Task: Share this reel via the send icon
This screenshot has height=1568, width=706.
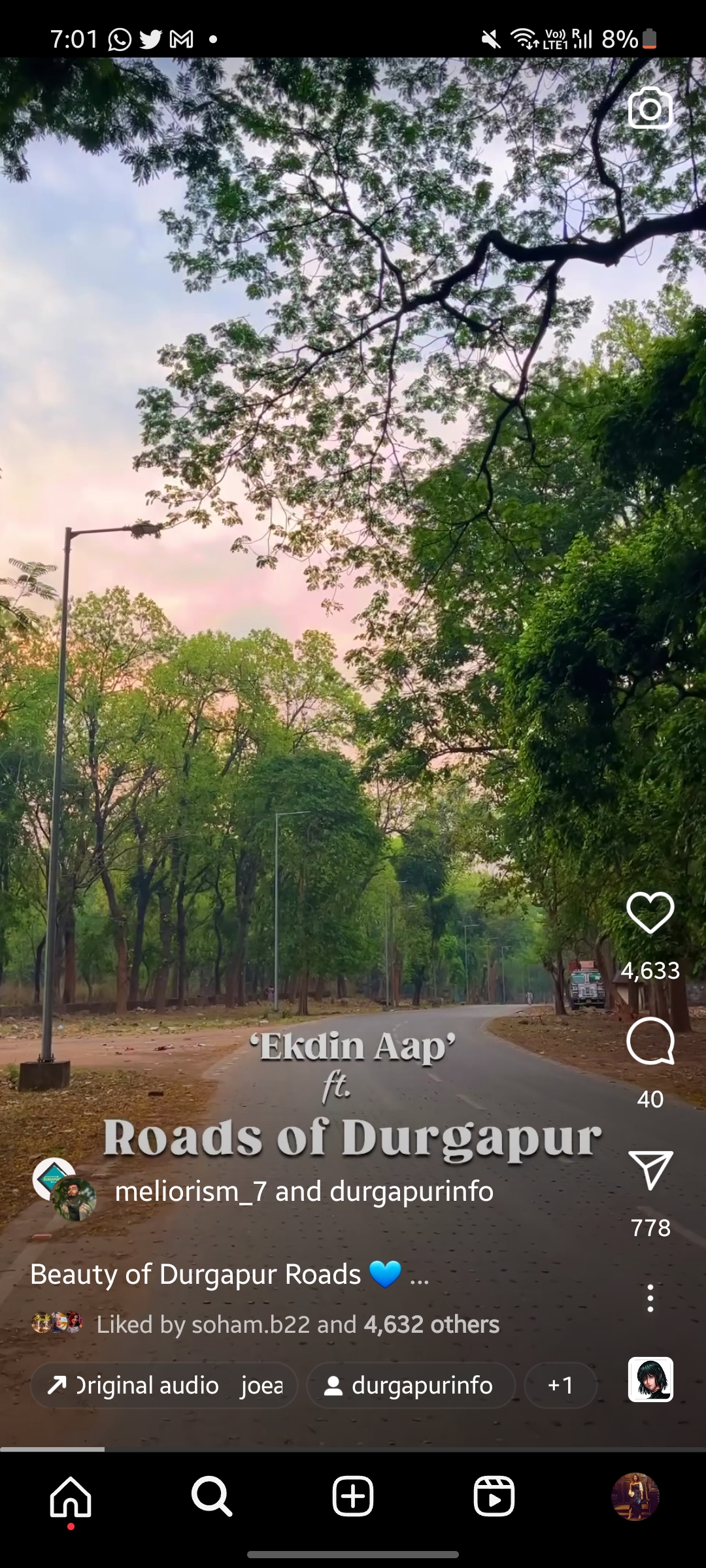Action: coord(650,1170)
